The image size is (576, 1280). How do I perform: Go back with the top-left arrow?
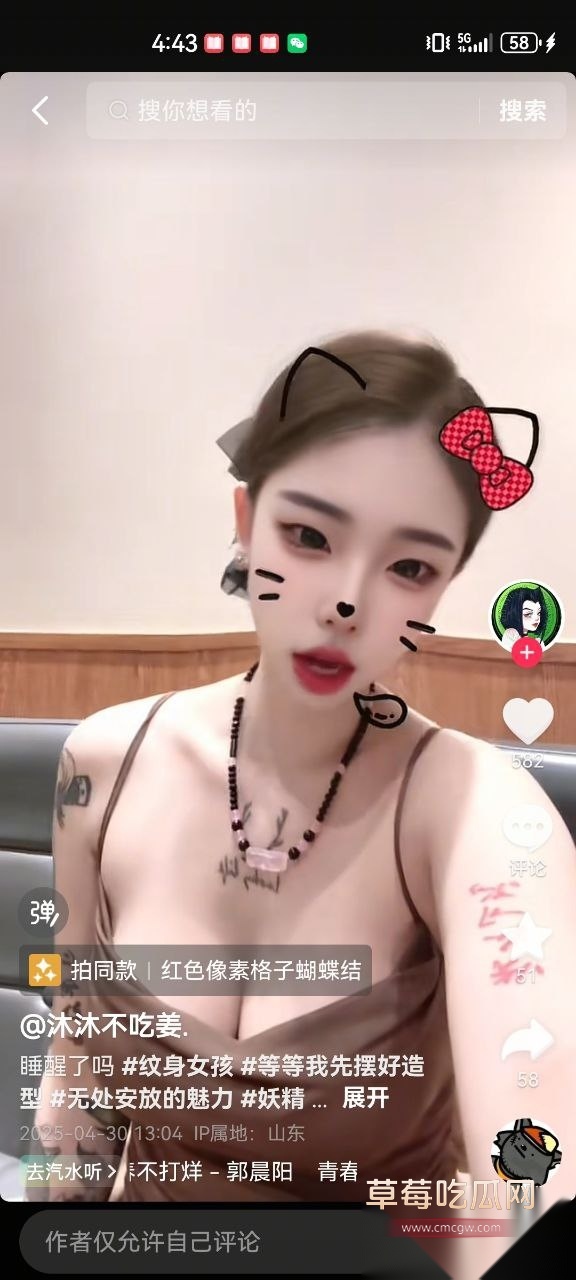[x=40, y=111]
